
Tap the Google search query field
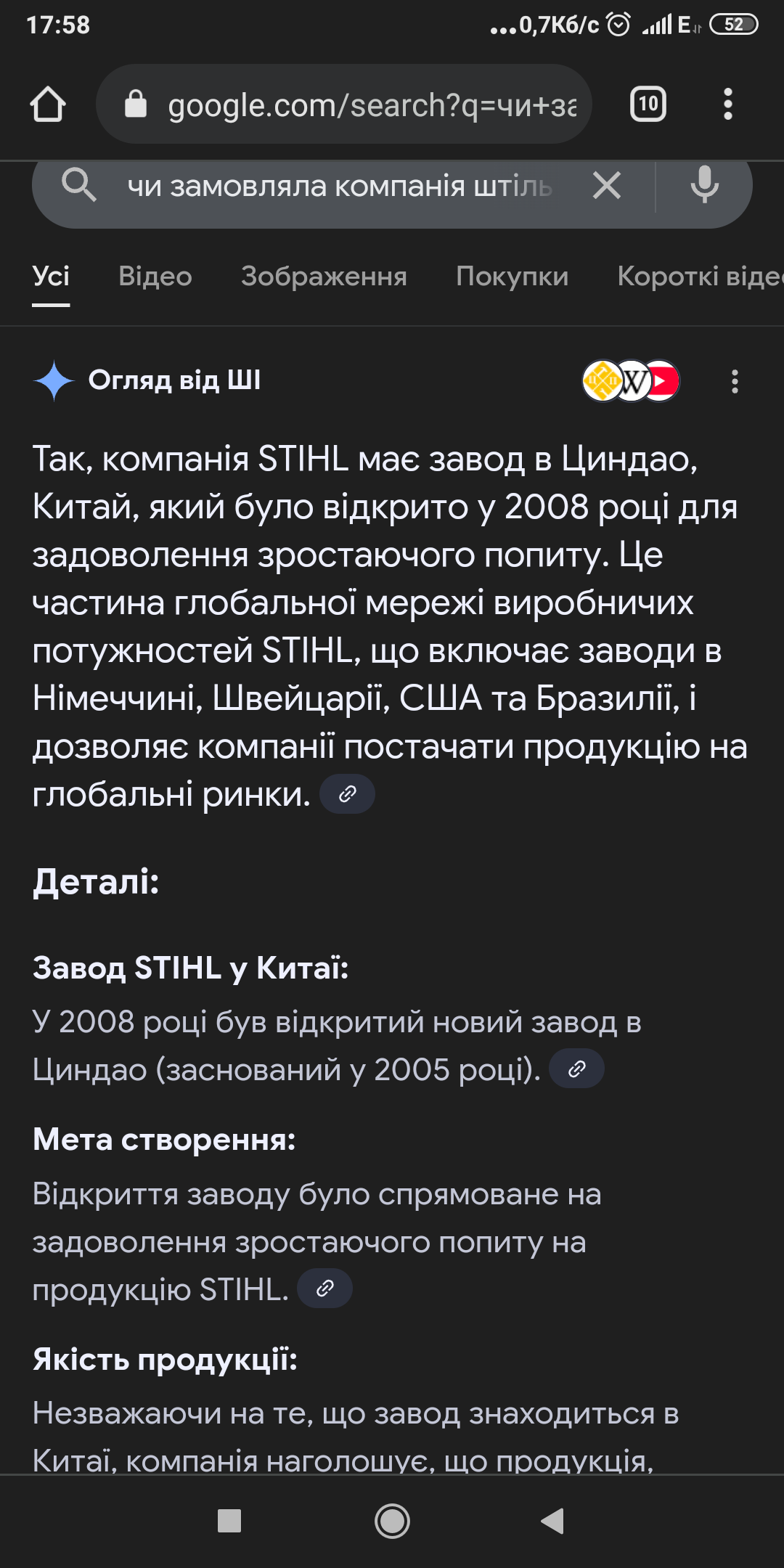[x=340, y=187]
